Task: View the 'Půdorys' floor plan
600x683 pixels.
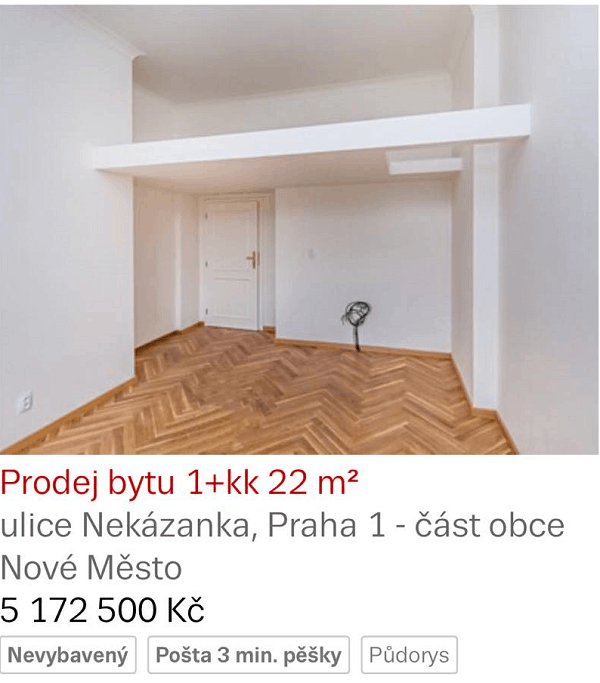Action: pos(409,656)
